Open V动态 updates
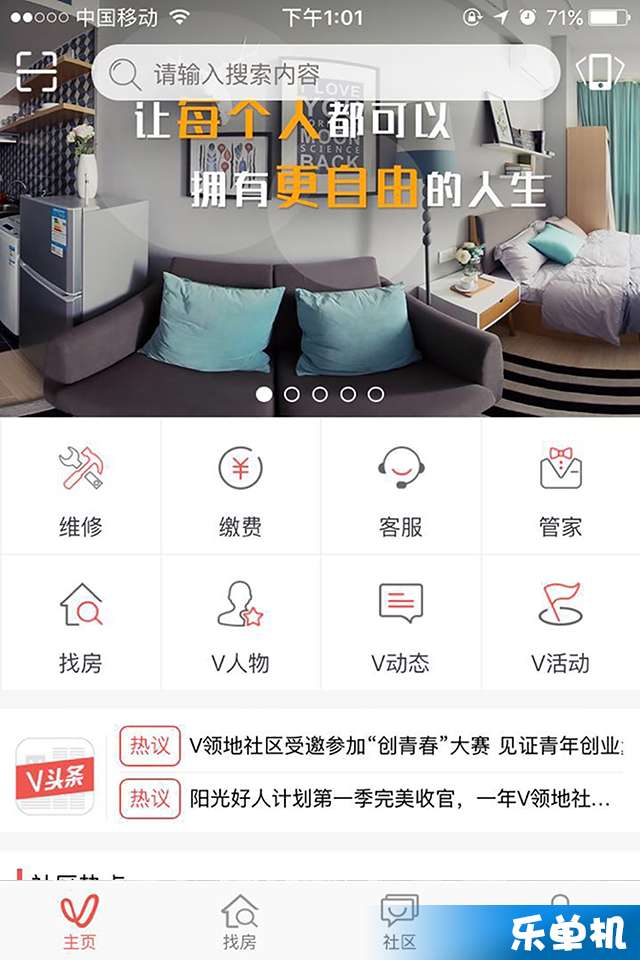Image resolution: width=640 pixels, height=960 pixels. click(x=401, y=625)
